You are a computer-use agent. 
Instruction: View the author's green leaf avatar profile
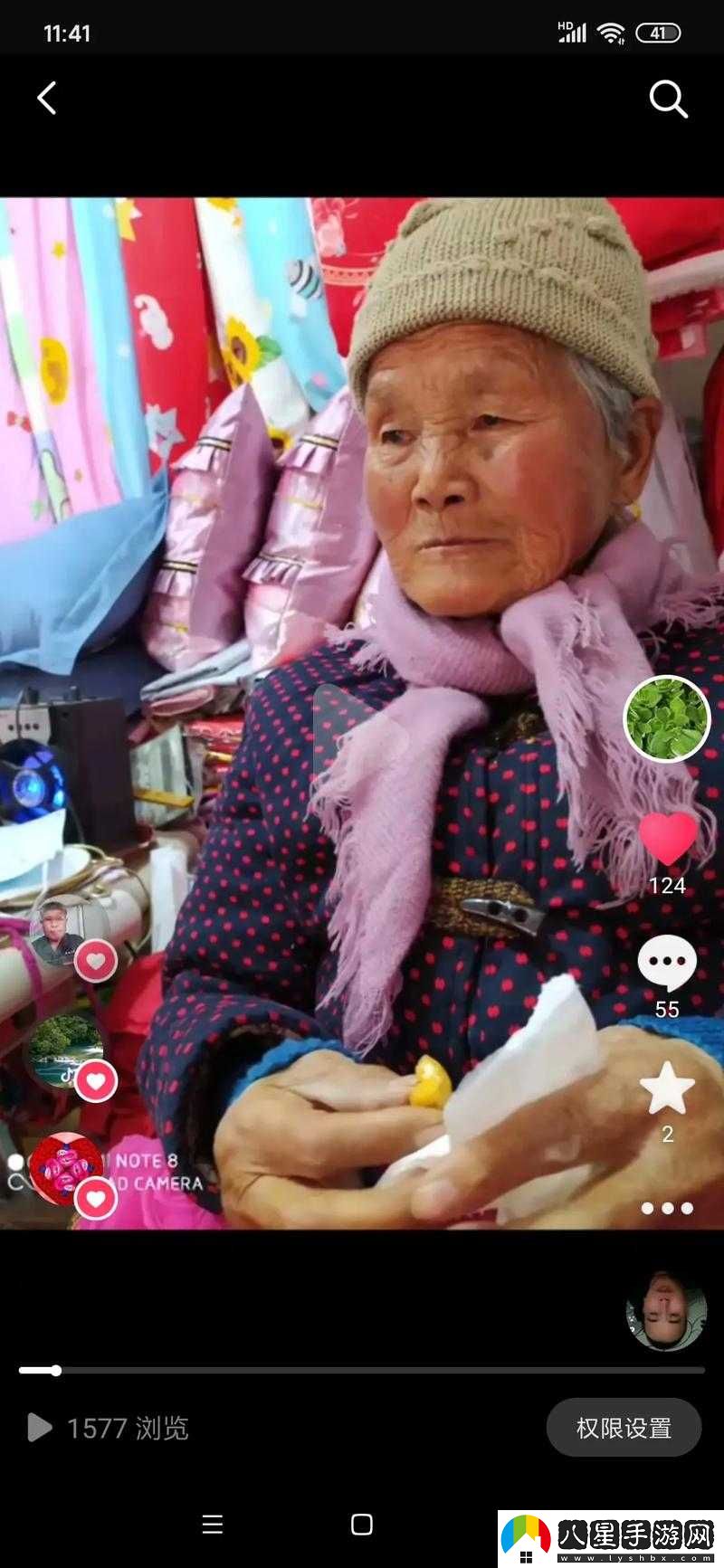point(667,718)
